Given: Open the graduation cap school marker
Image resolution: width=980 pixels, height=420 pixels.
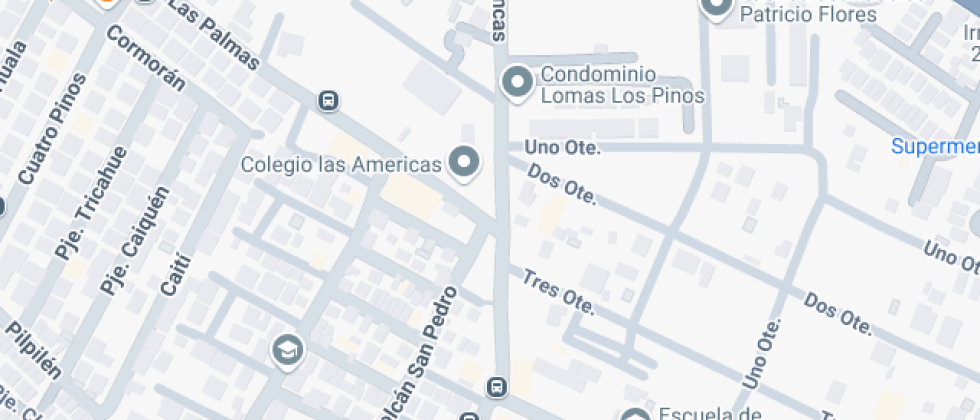Looking at the screenshot, I should [288, 351].
